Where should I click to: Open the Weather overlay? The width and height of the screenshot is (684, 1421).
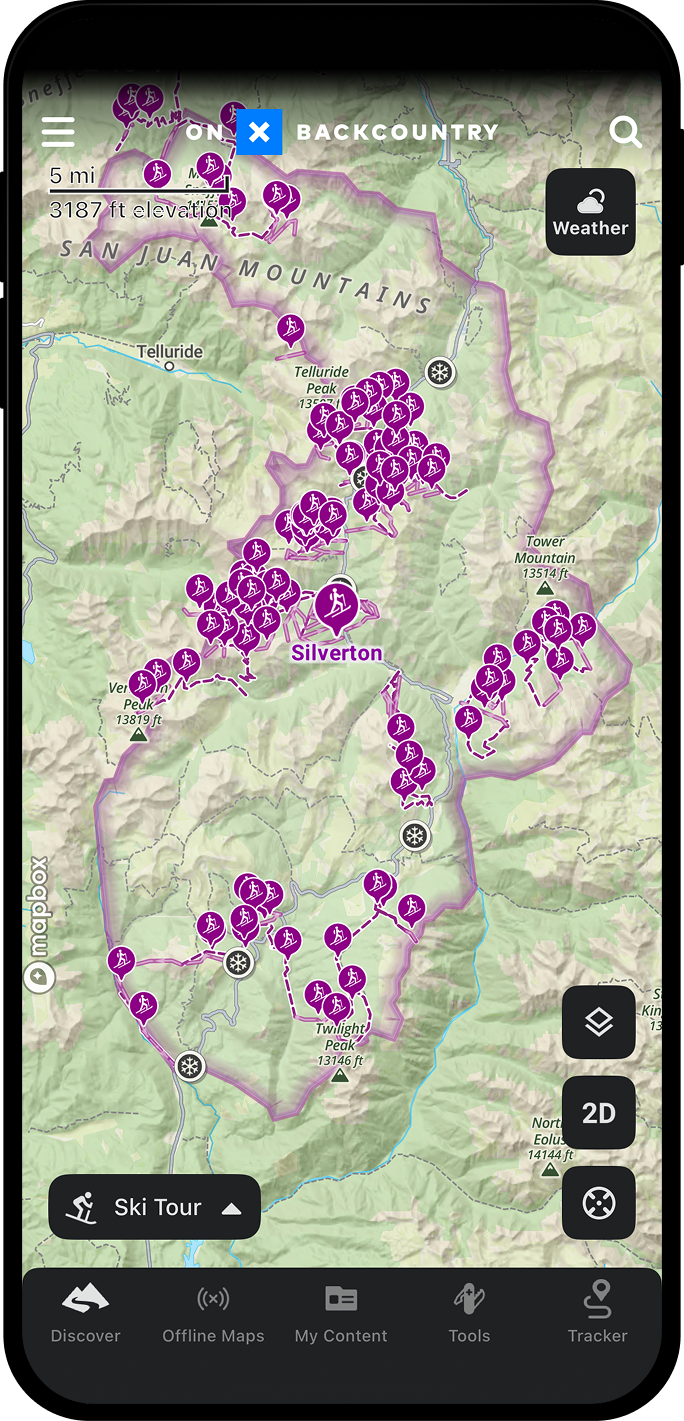click(590, 211)
